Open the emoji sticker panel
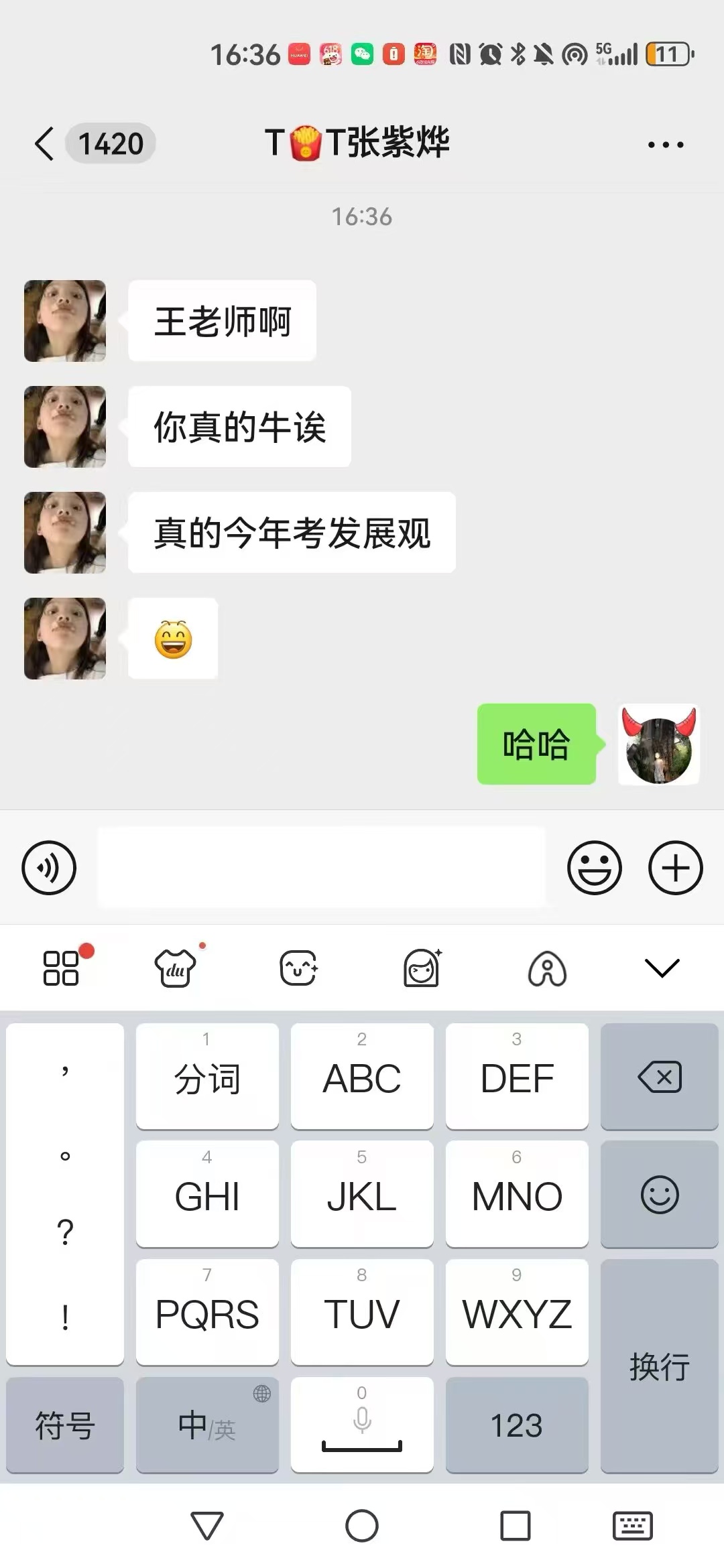Screen dimensions: 724x1568 click(x=594, y=868)
